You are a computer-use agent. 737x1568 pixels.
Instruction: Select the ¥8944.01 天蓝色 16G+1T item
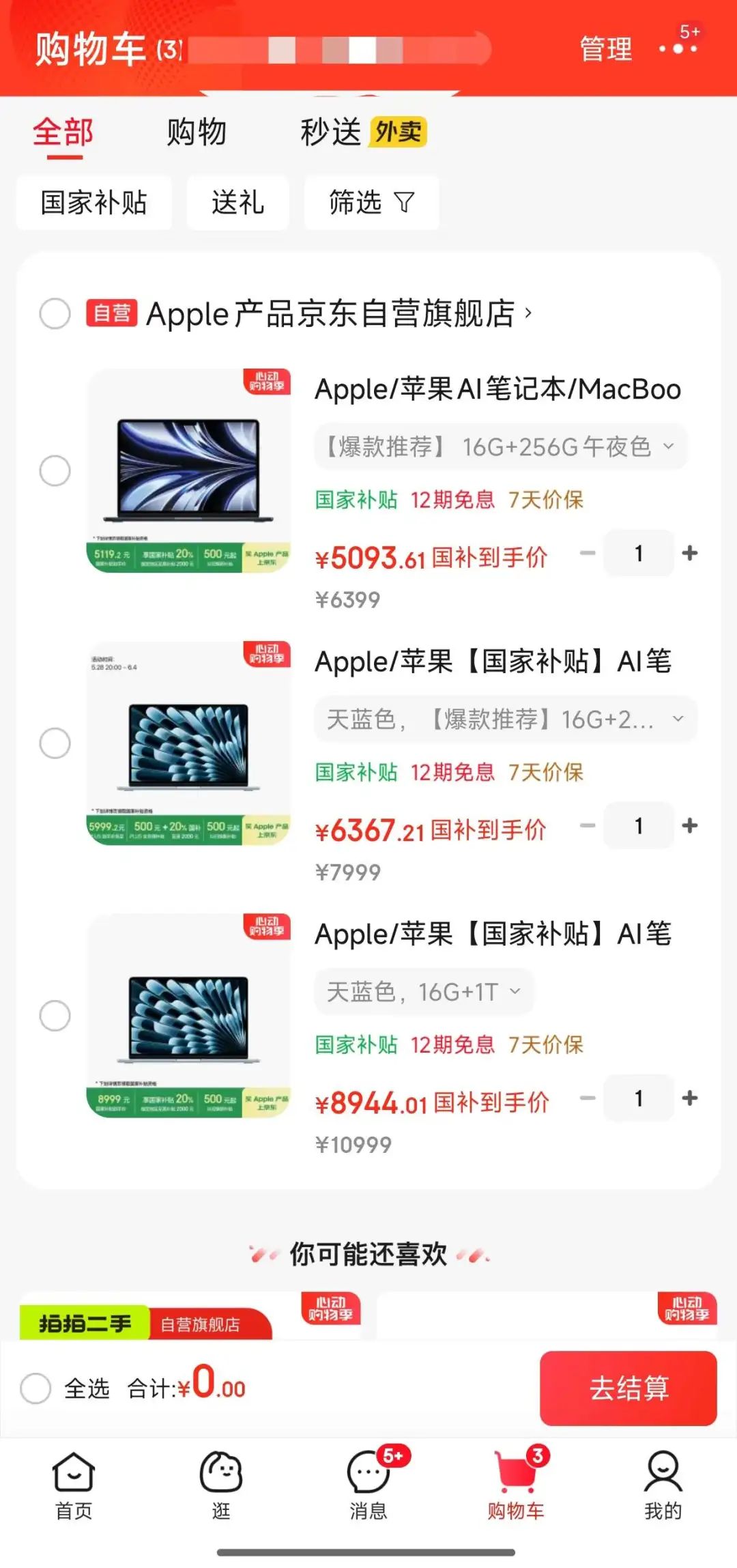(x=55, y=1016)
